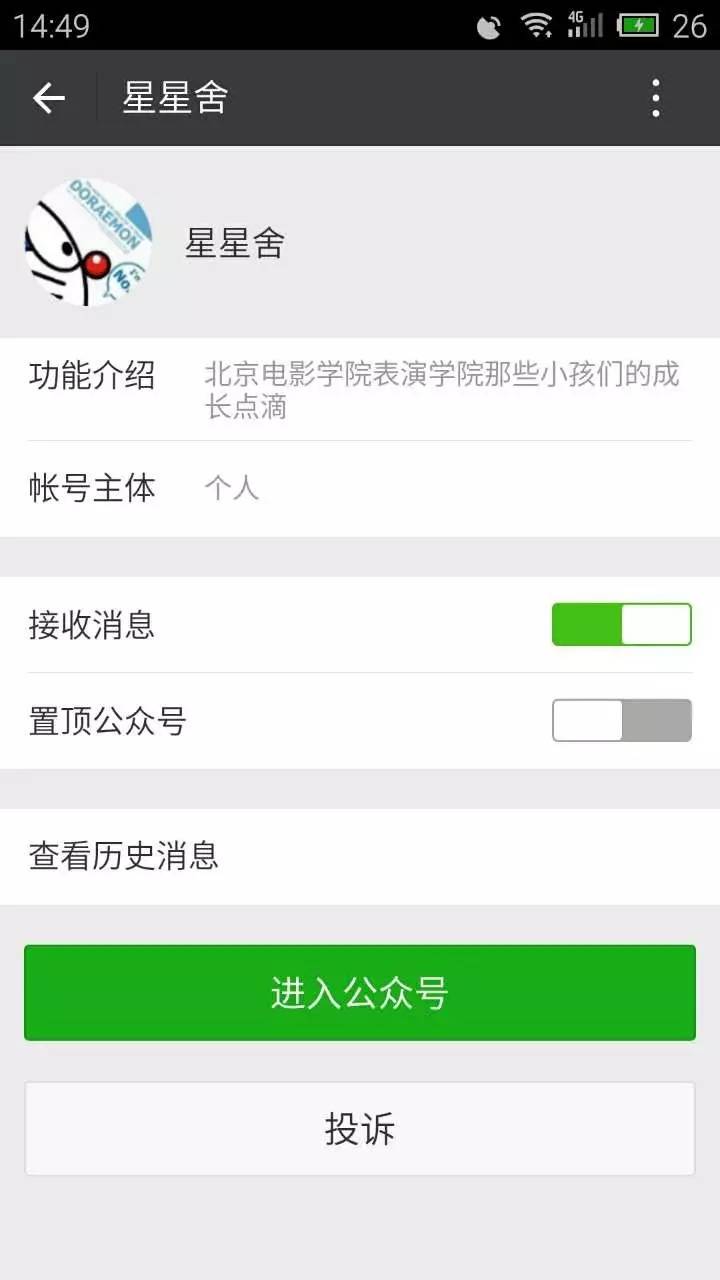Tap 投诉 to file a complaint
Image resolution: width=720 pixels, height=1280 pixels.
[360, 1129]
